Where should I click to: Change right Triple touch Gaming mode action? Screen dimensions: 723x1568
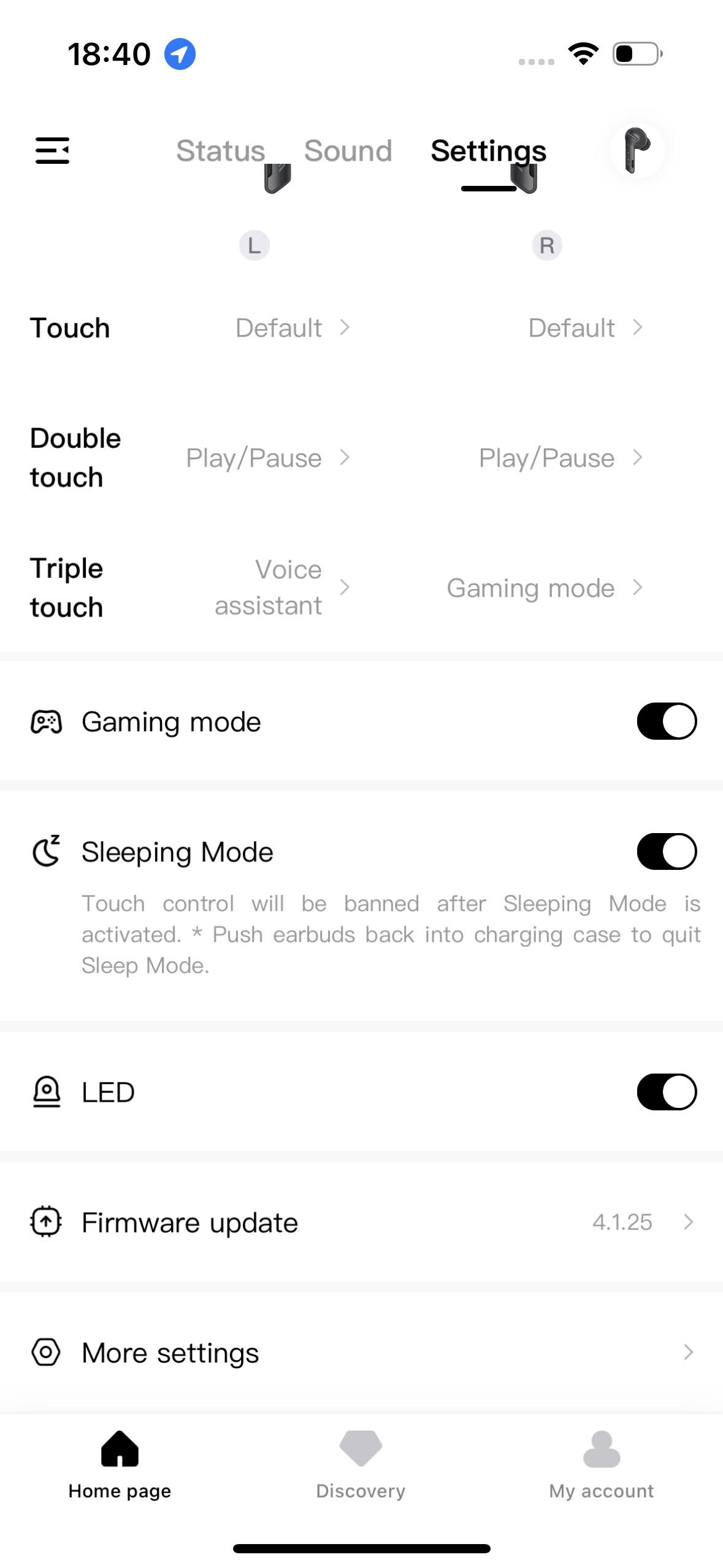(x=544, y=588)
